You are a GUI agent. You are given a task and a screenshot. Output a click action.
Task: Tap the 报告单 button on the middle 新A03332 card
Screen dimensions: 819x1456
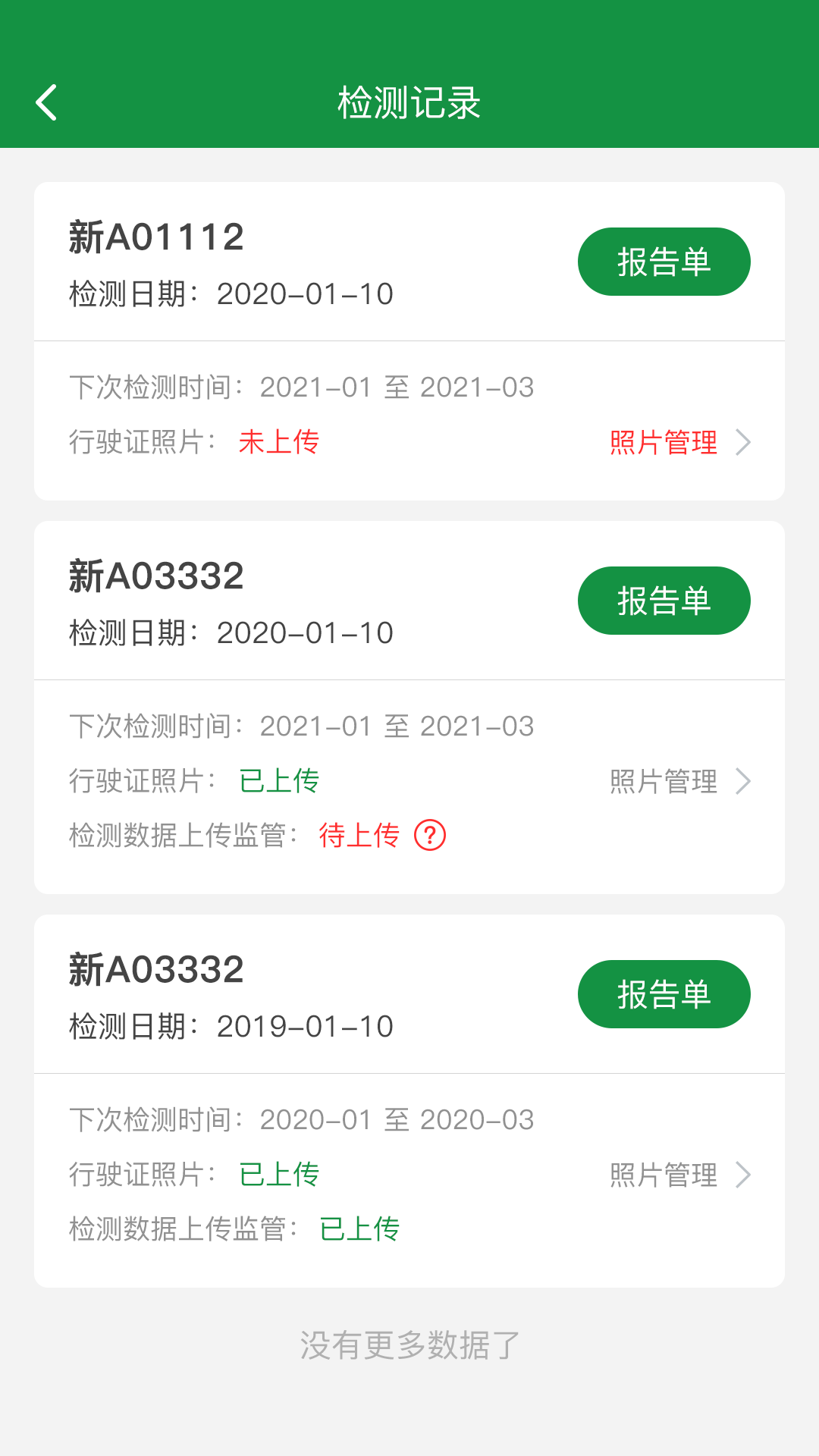(x=664, y=600)
